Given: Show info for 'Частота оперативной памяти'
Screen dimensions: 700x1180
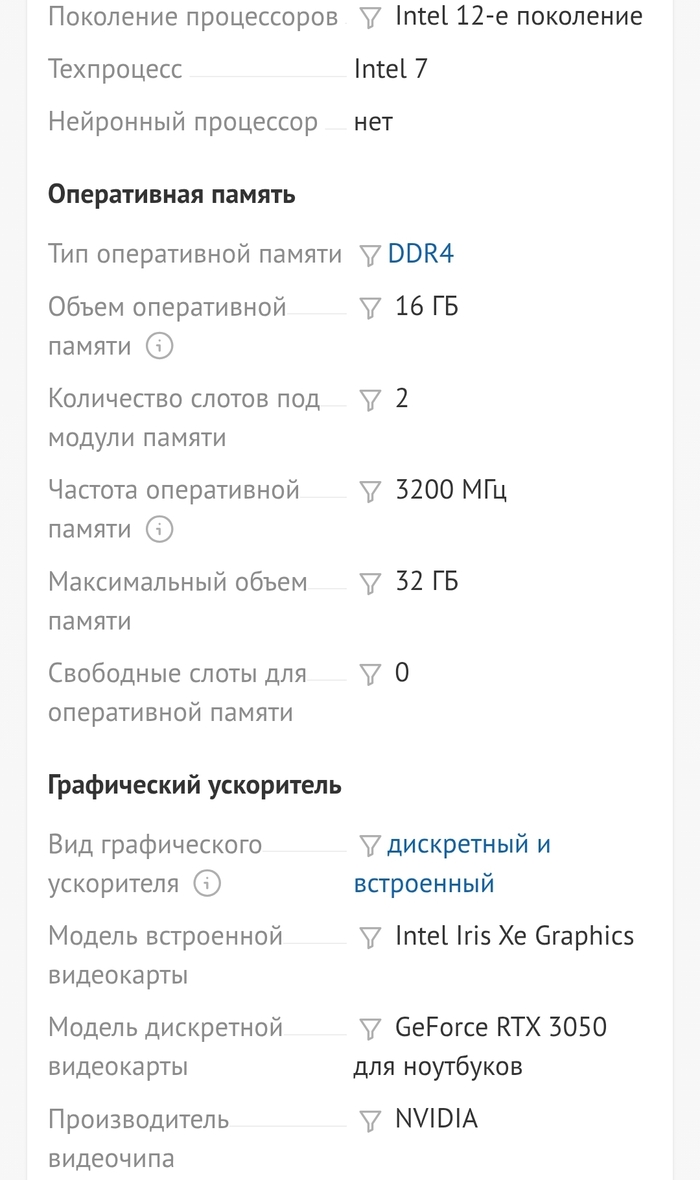Looking at the screenshot, I should [x=160, y=530].
